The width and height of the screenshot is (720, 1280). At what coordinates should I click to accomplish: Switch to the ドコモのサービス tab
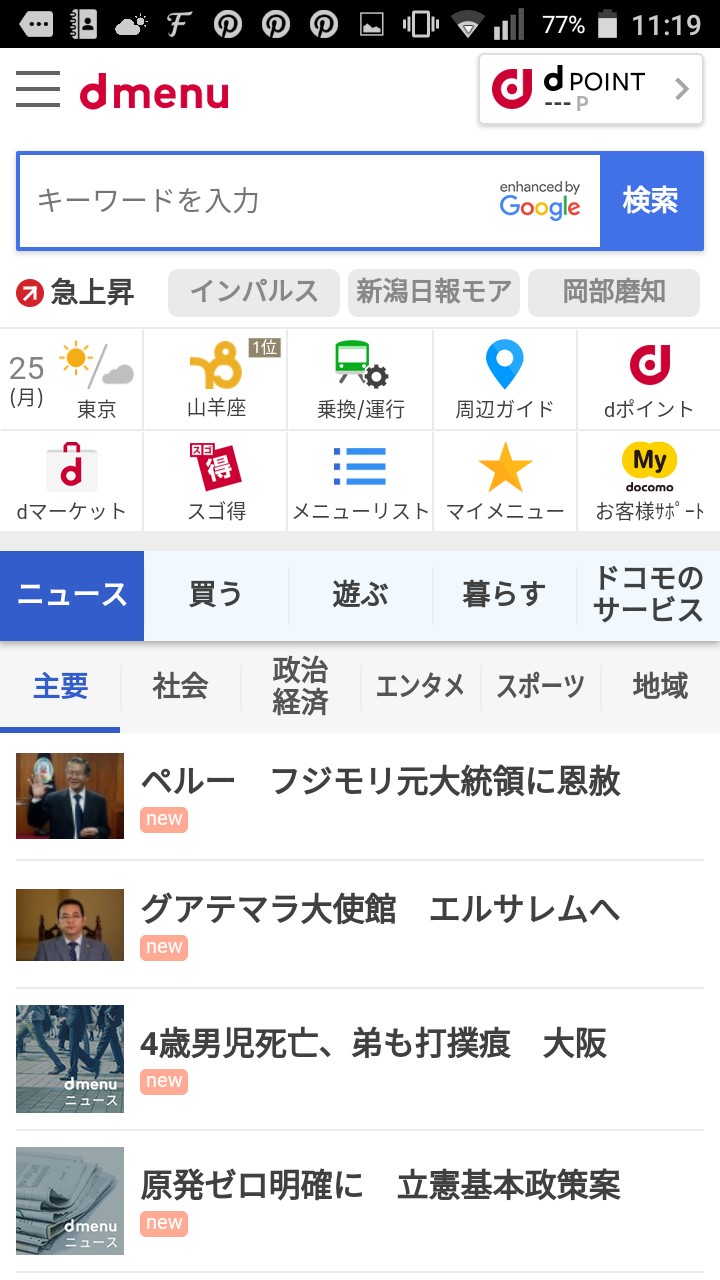(648, 595)
